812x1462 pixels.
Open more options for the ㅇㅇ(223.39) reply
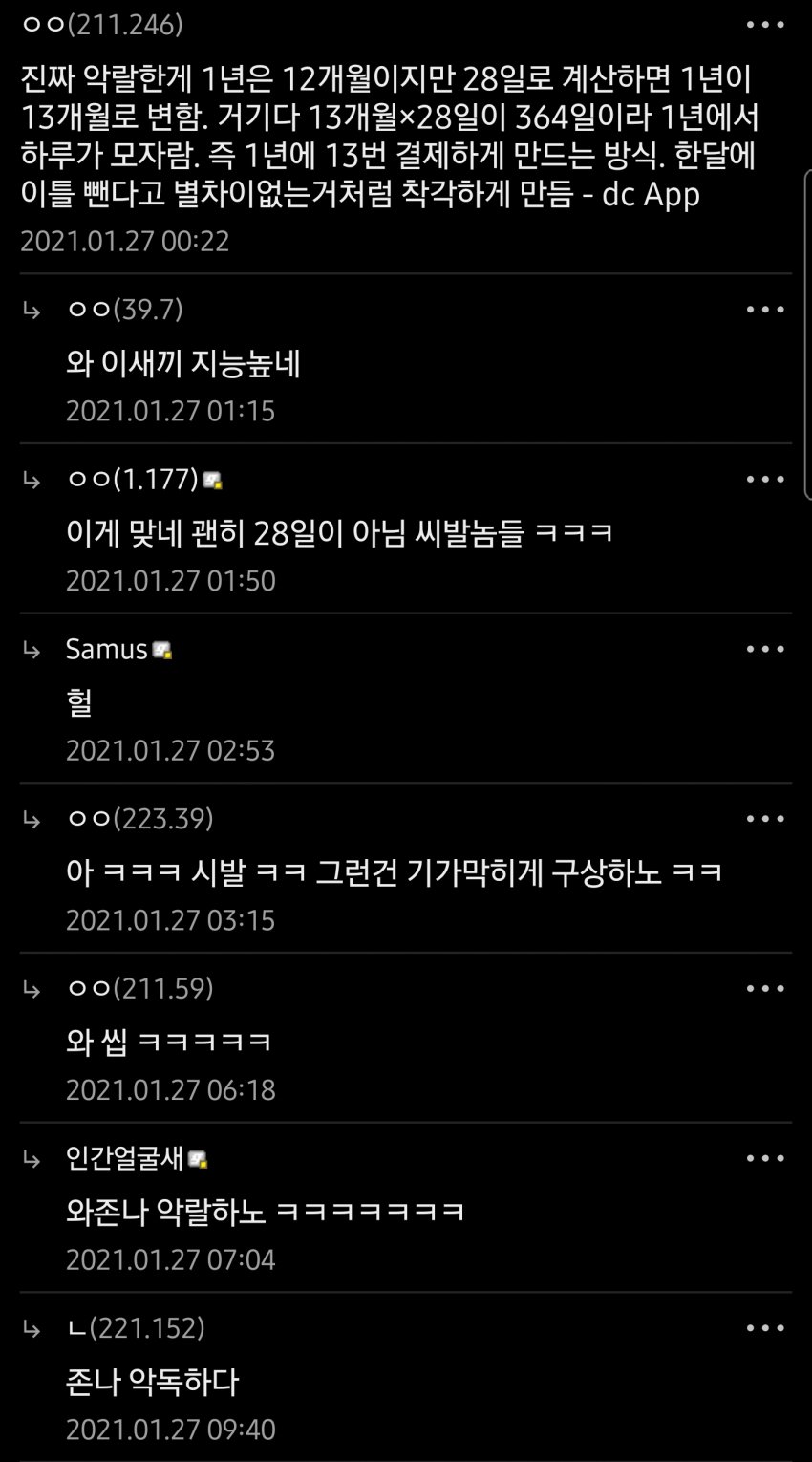[x=765, y=819]
